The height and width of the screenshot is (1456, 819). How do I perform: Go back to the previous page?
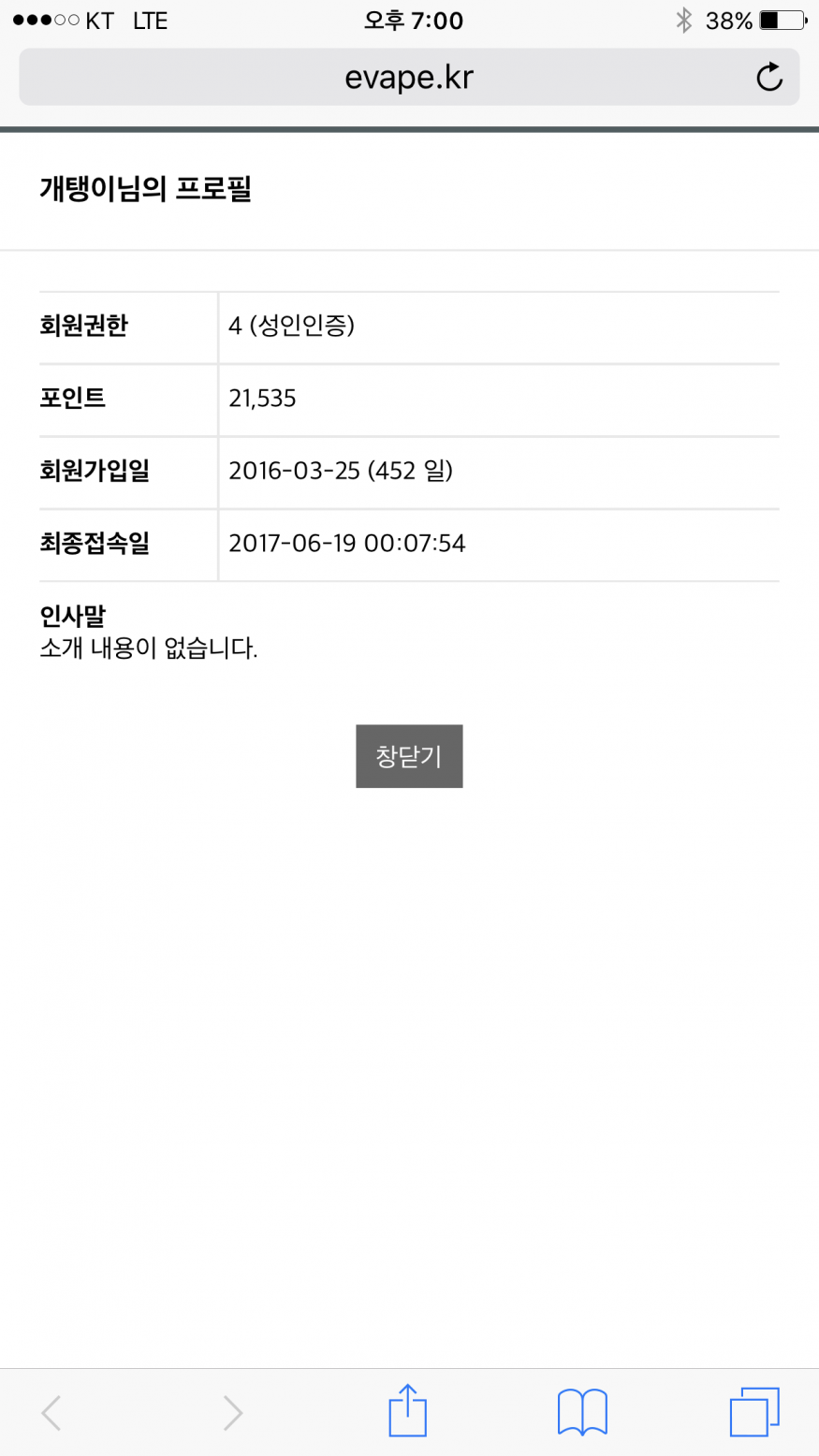[x=51, y=1412]
